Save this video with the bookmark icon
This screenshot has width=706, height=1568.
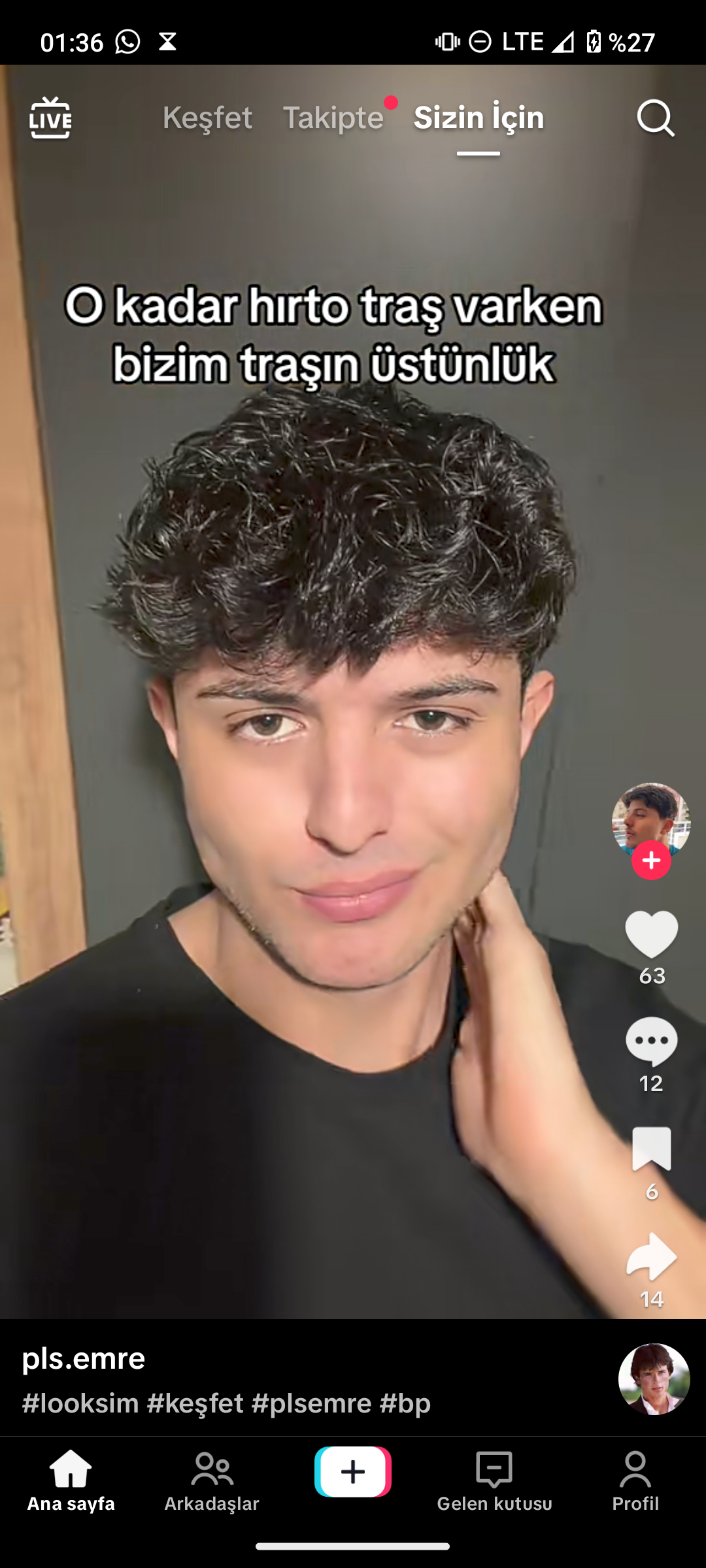[x=651, y=1149]
